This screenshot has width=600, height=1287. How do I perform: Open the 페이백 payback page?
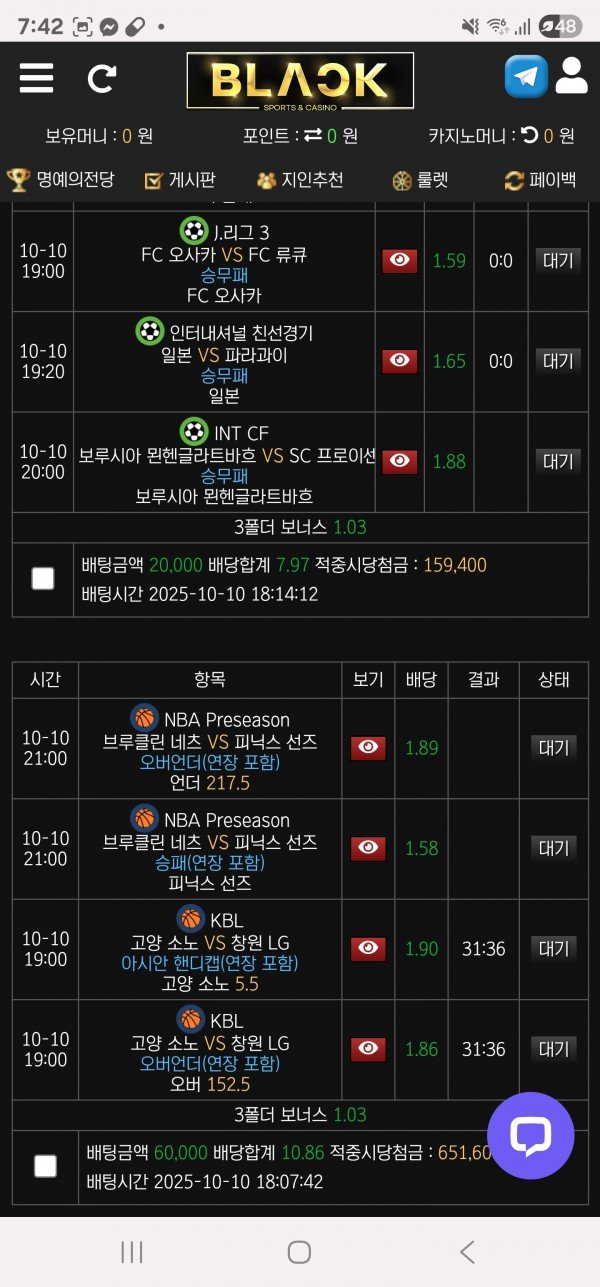point(541,180)
